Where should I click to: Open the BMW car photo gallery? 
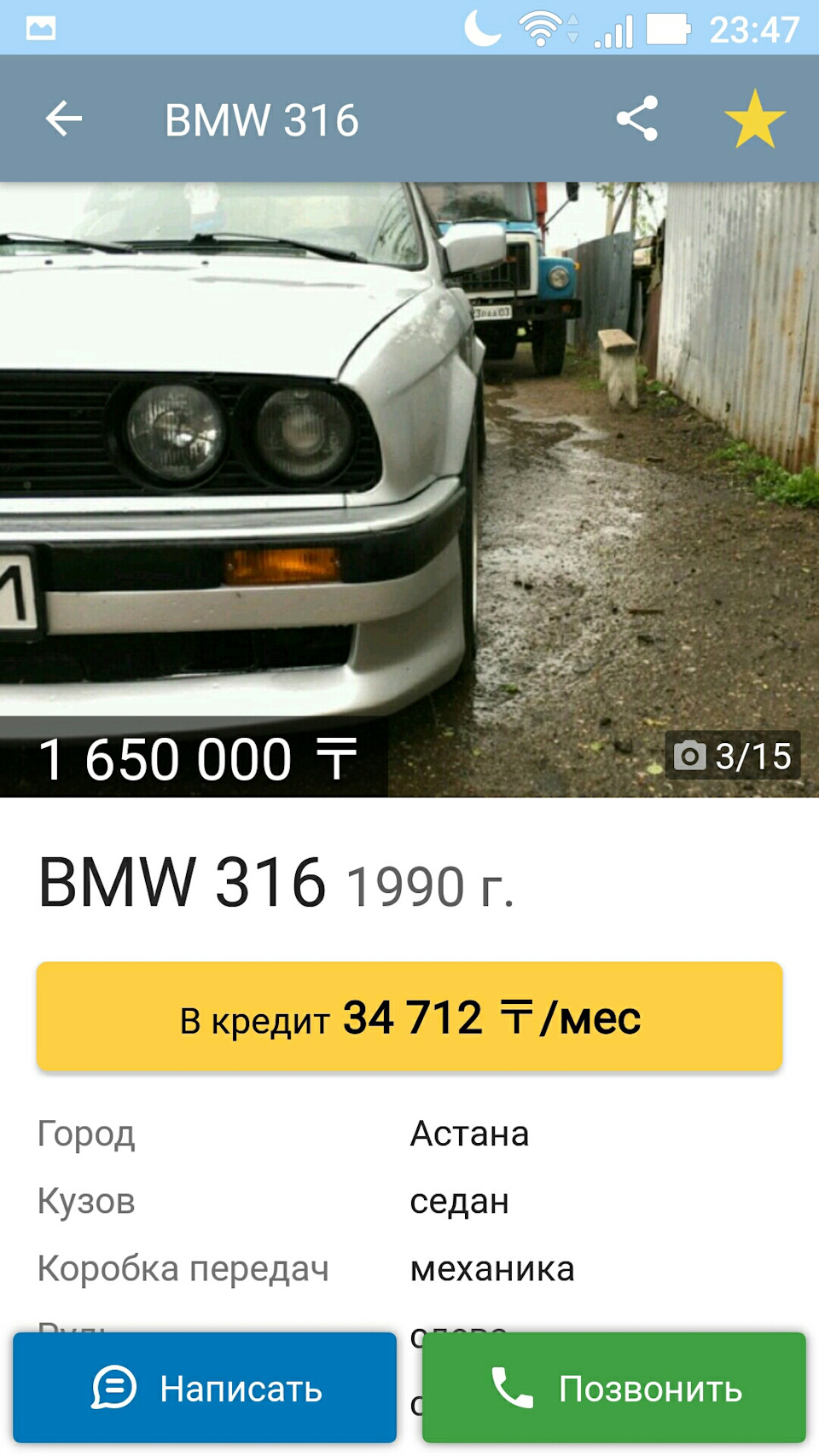click(x=409, y=478)
